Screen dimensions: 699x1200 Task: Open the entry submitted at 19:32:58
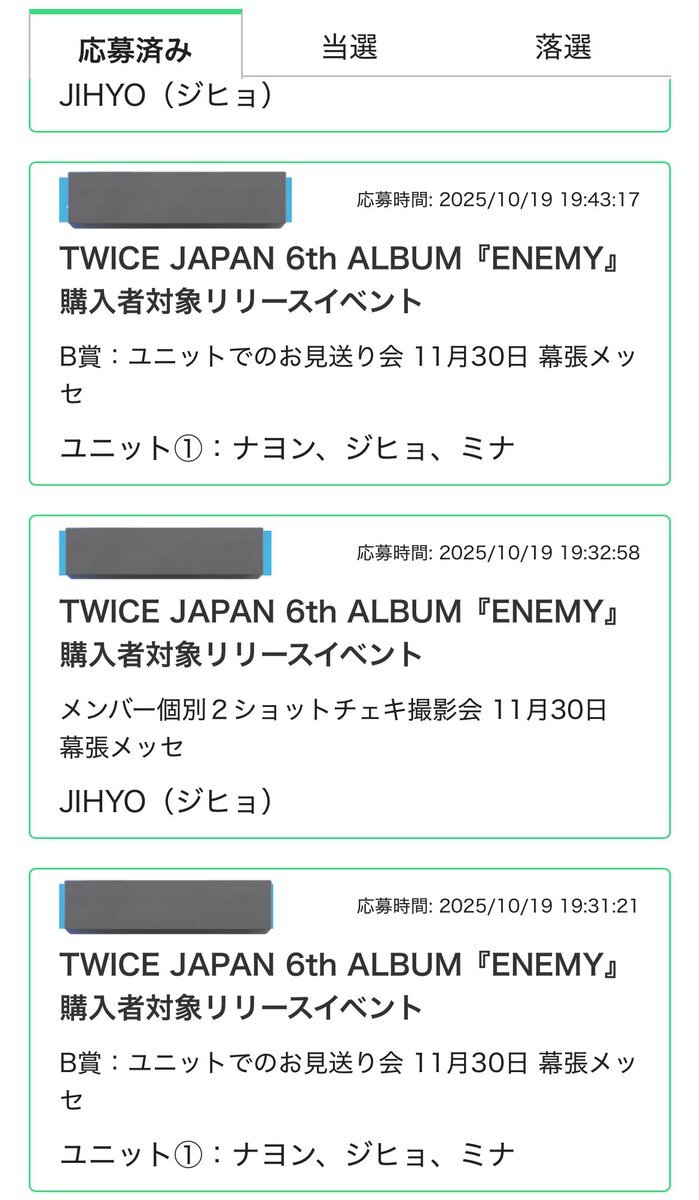349,676
